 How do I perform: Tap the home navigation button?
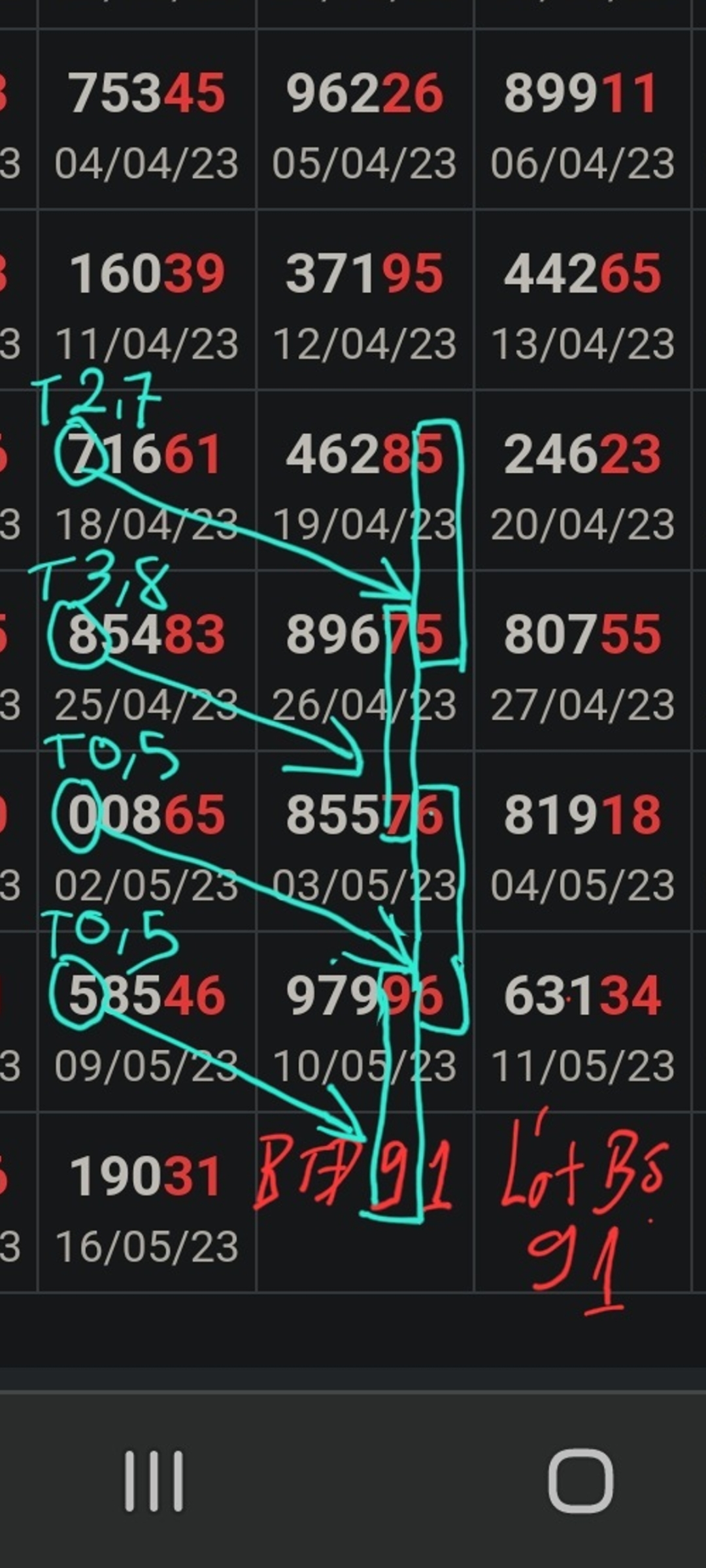(x=580, y=1481)
